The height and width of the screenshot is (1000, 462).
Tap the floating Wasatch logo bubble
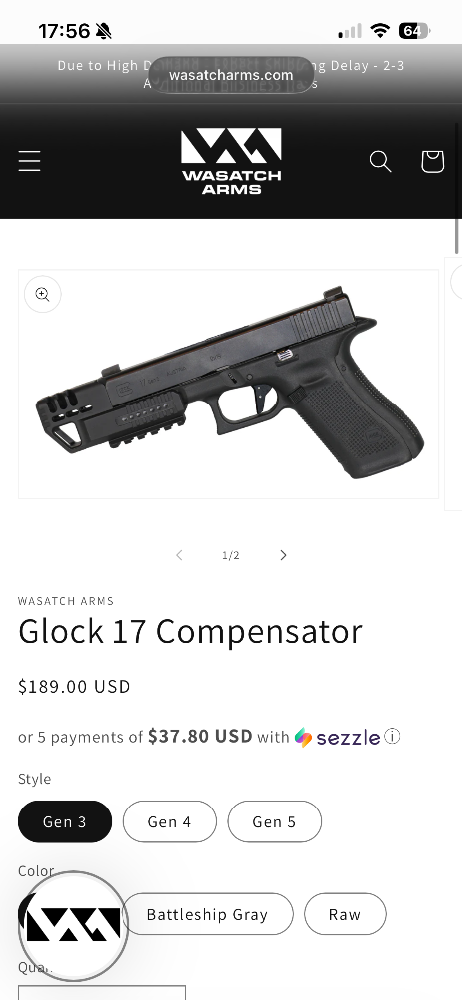click(x=73, y=925)
